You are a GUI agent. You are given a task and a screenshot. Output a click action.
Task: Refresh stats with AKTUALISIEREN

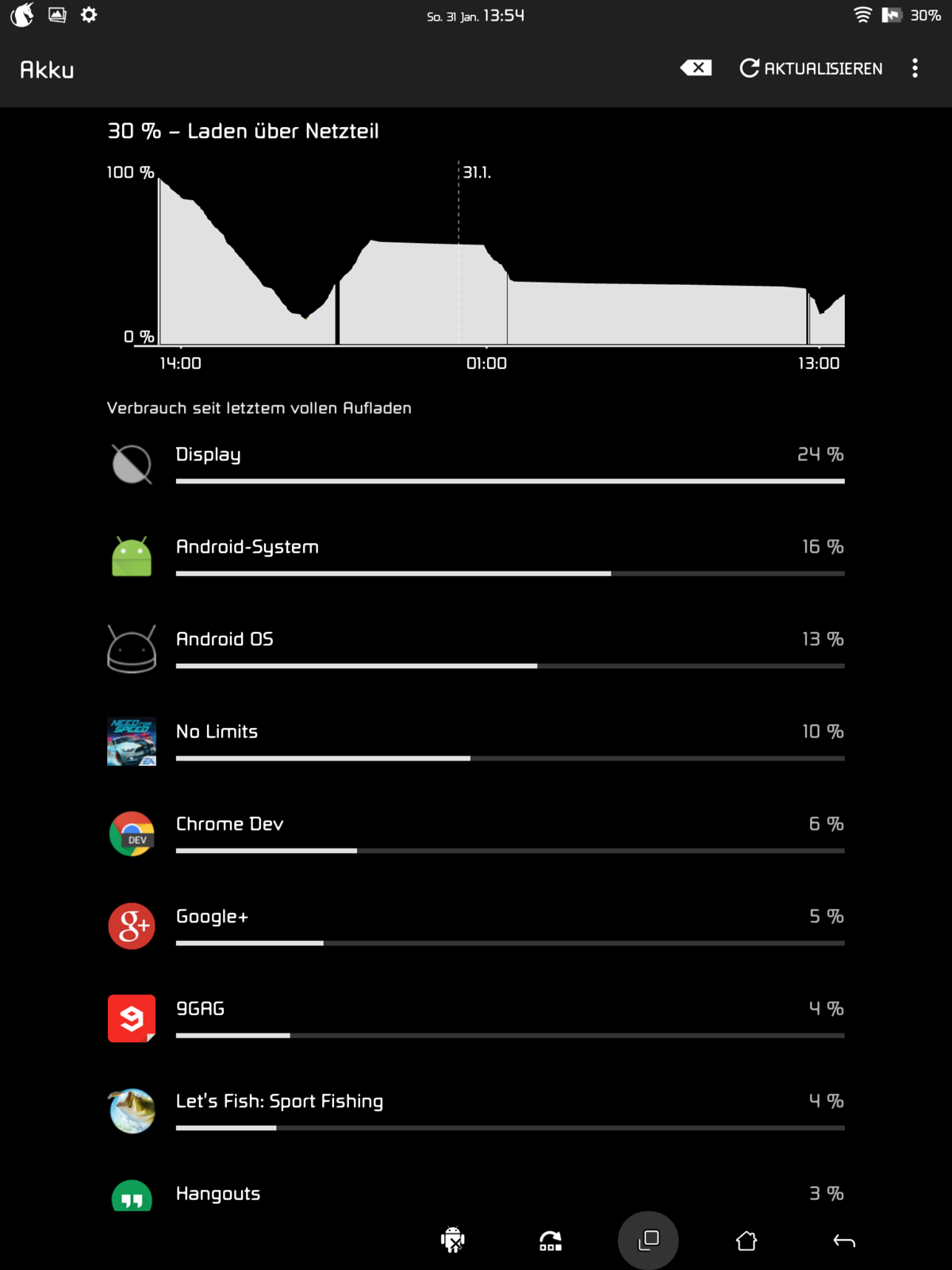point(811,68)
